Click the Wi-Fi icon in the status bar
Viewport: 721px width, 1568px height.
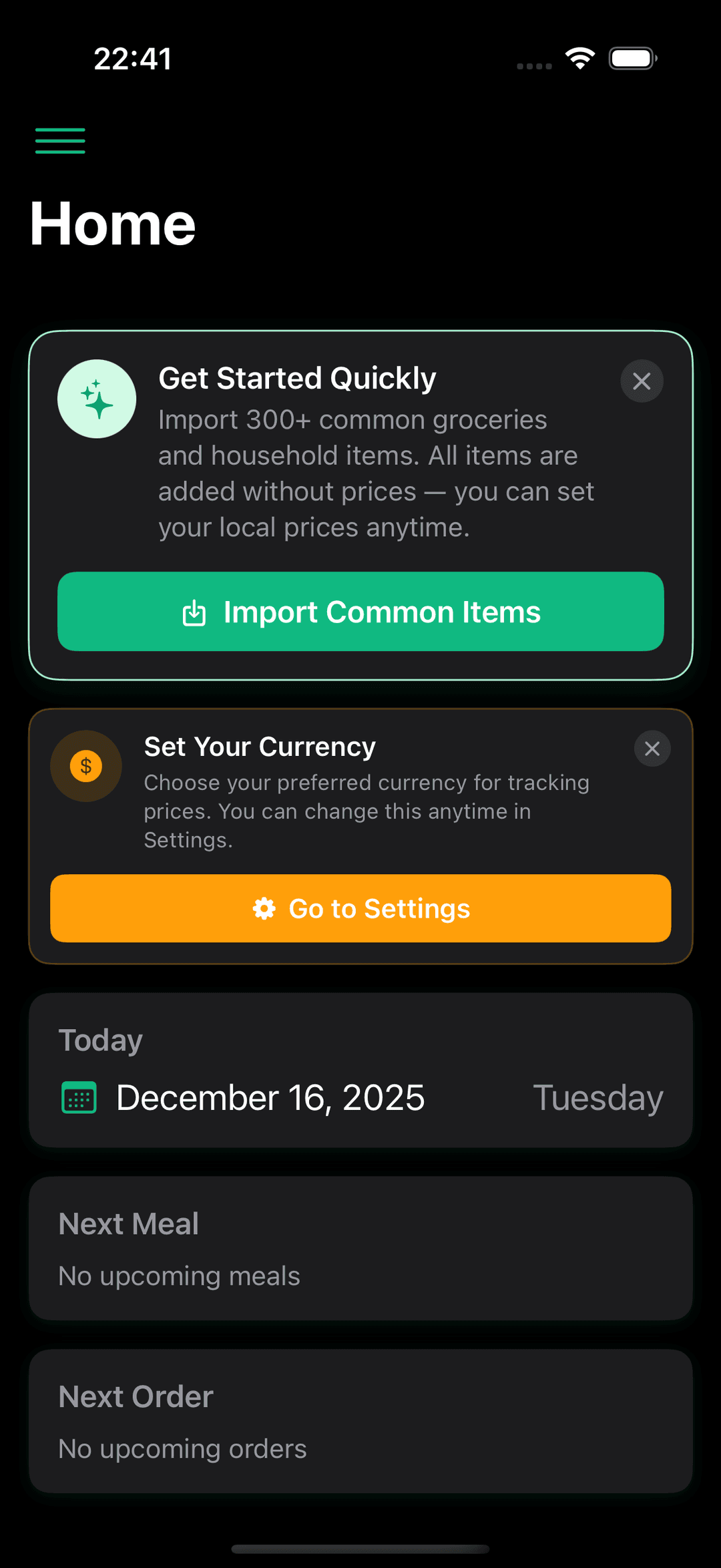[x=580, y=58]
